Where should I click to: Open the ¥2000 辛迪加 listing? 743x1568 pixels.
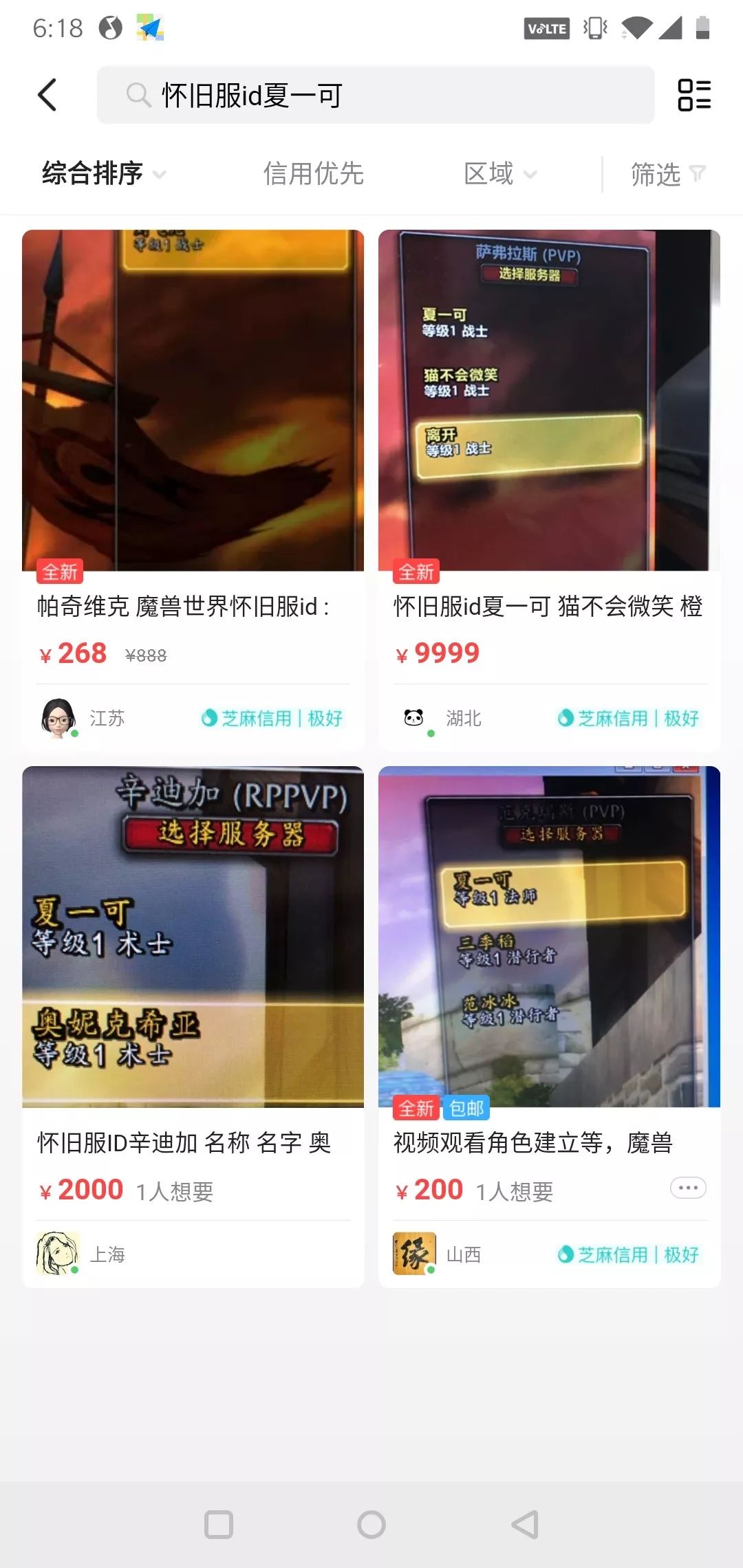coord(193,1027)
